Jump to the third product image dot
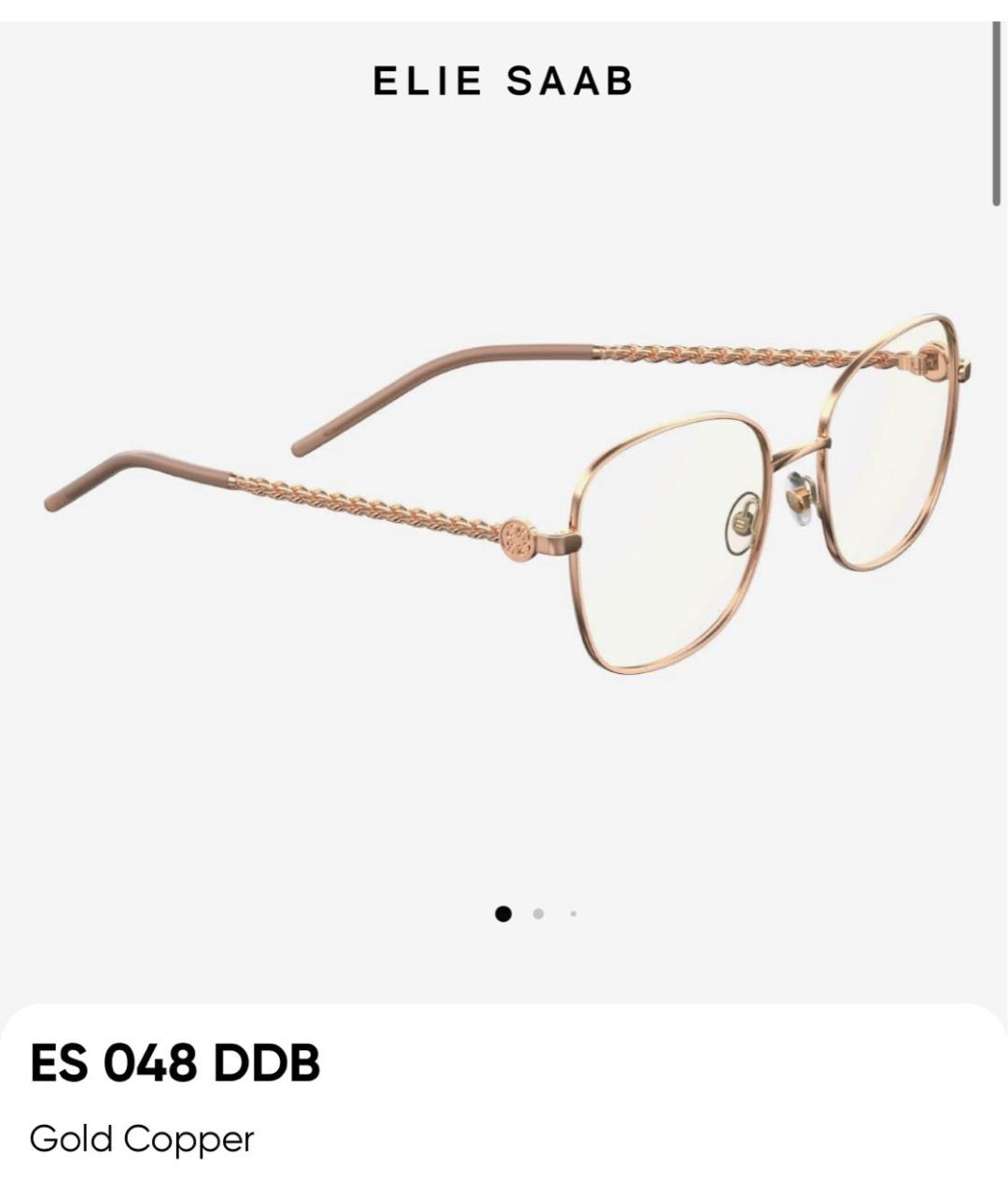1008x1195 pixels. (x=573, y=913)
